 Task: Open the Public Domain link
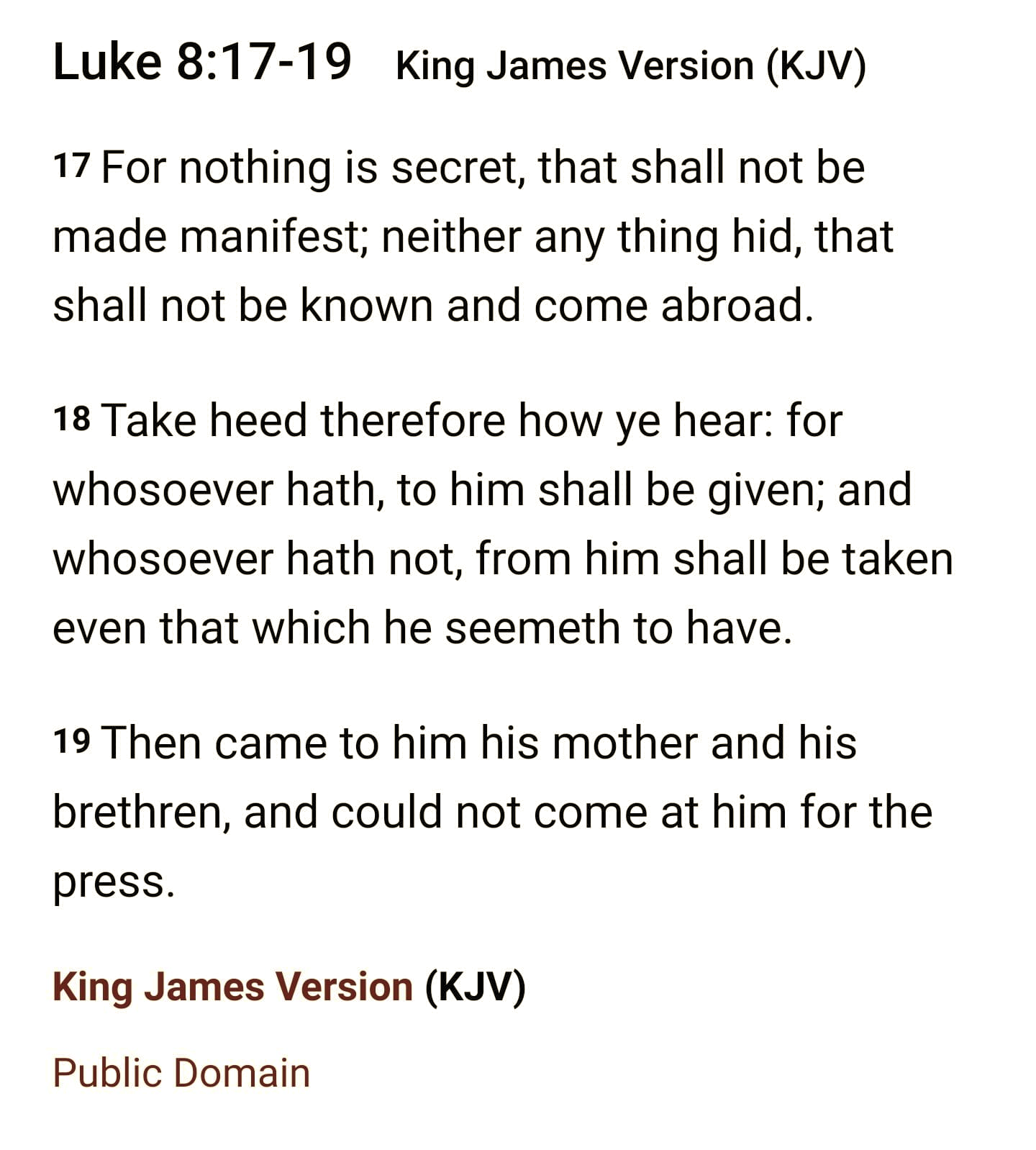click(181, 1073)
